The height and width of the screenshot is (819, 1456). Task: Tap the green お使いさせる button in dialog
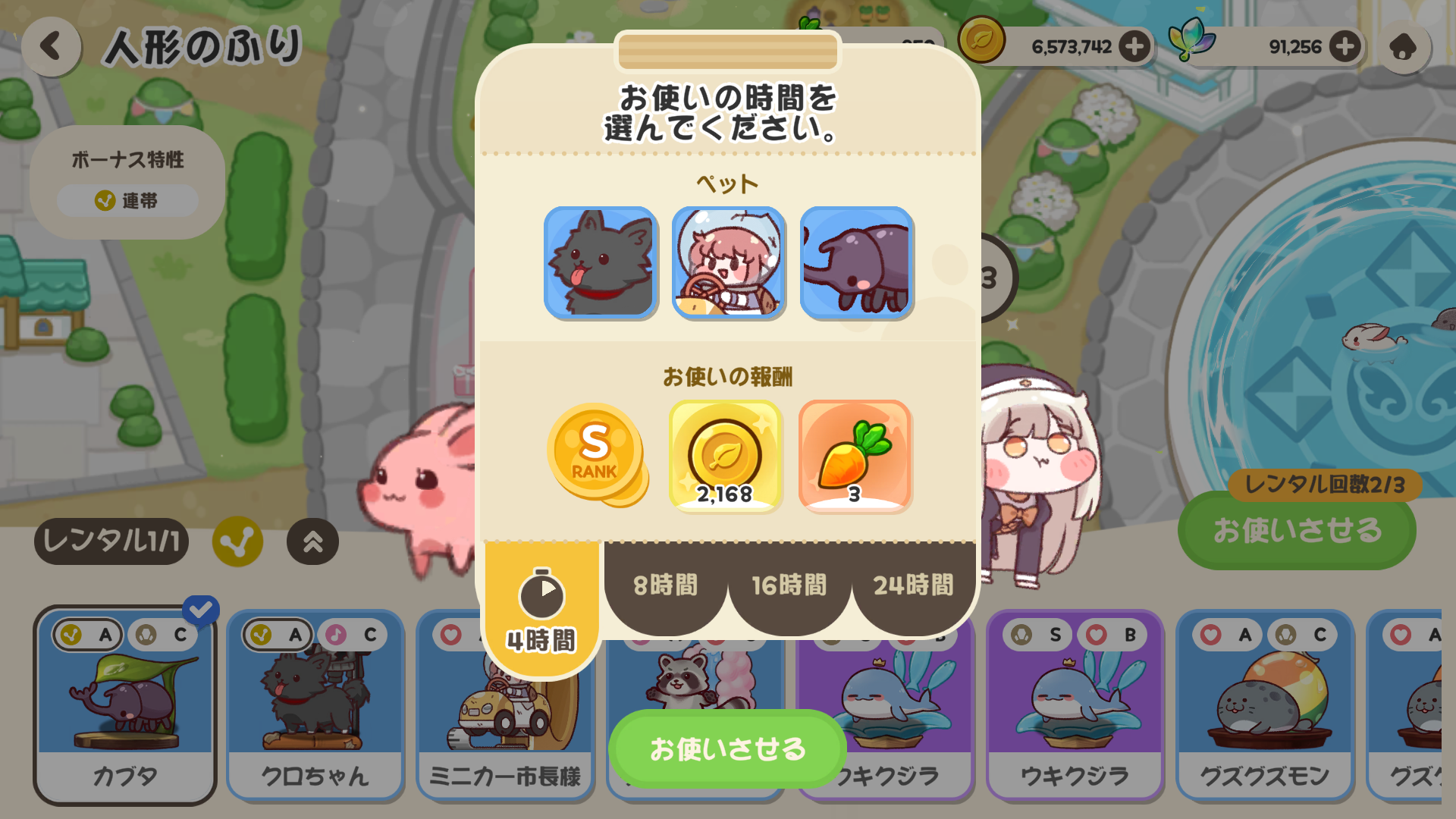(727, 749)
